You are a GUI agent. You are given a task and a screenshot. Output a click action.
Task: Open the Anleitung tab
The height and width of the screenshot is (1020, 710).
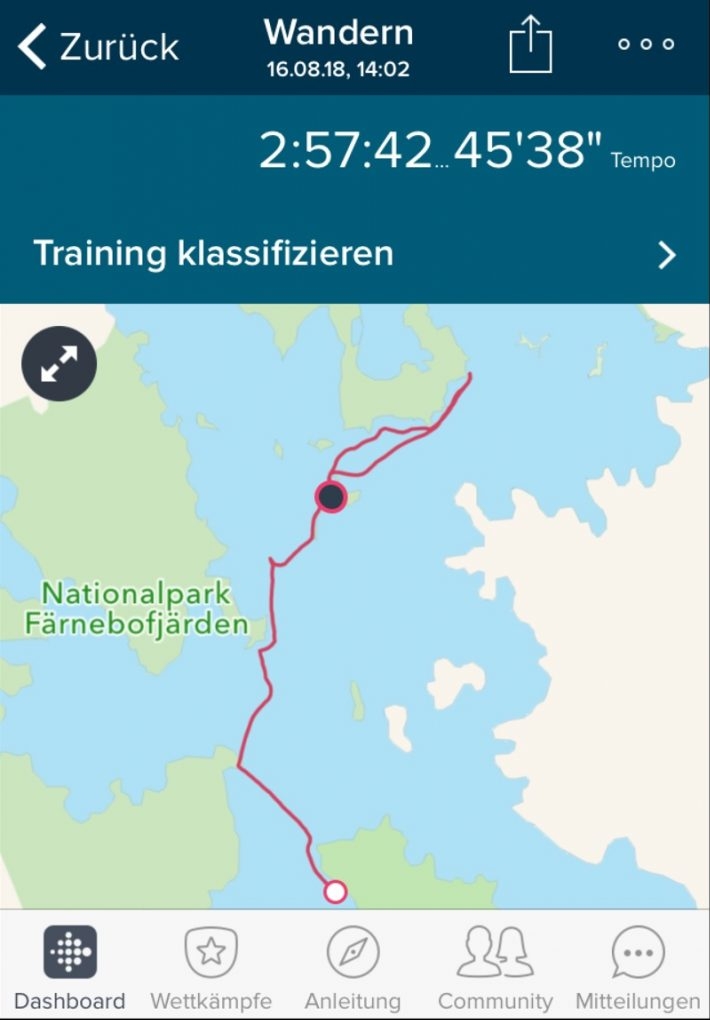353,967
